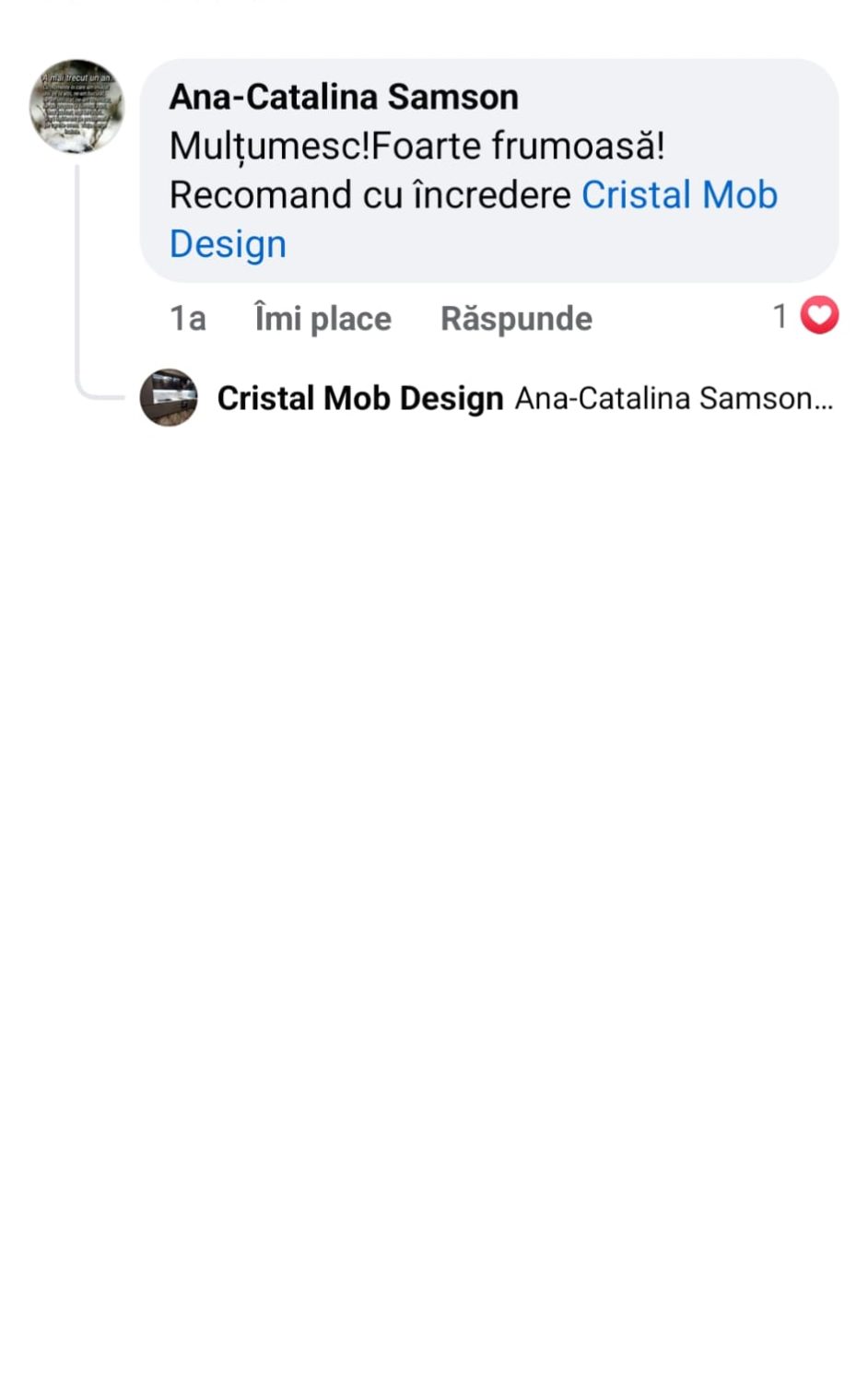This screenshot has height=1374, width=868.
Task: Open Ana-Catalina Samson's profile picture
Action: pos(76,107)
